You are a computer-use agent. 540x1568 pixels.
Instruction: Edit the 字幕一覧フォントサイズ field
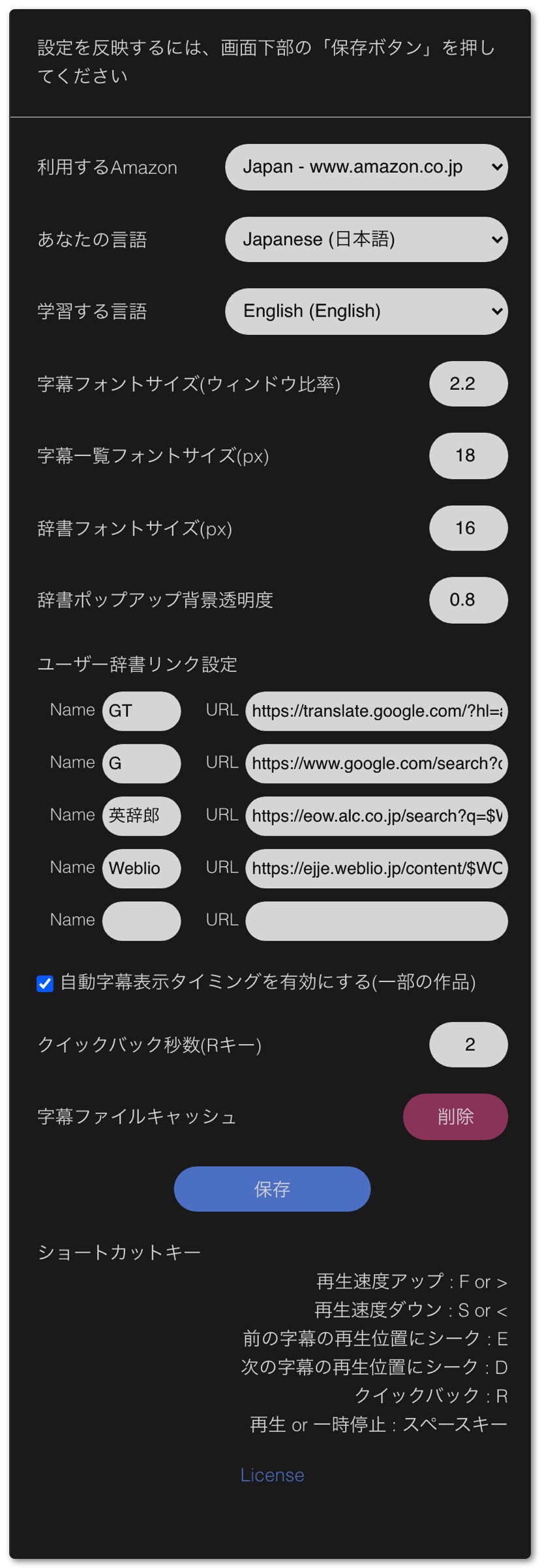point(468,456)
